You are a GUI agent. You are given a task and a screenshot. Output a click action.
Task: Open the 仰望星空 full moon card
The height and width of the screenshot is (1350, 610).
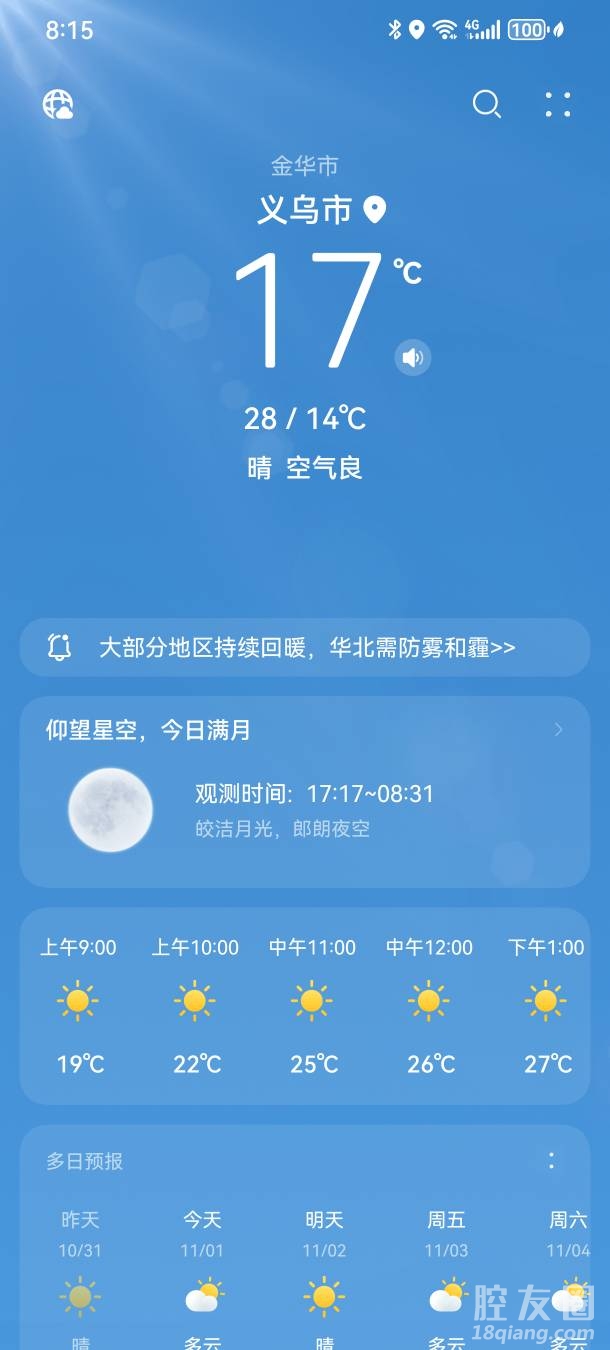pyautogui.click(x=305, y=790)
